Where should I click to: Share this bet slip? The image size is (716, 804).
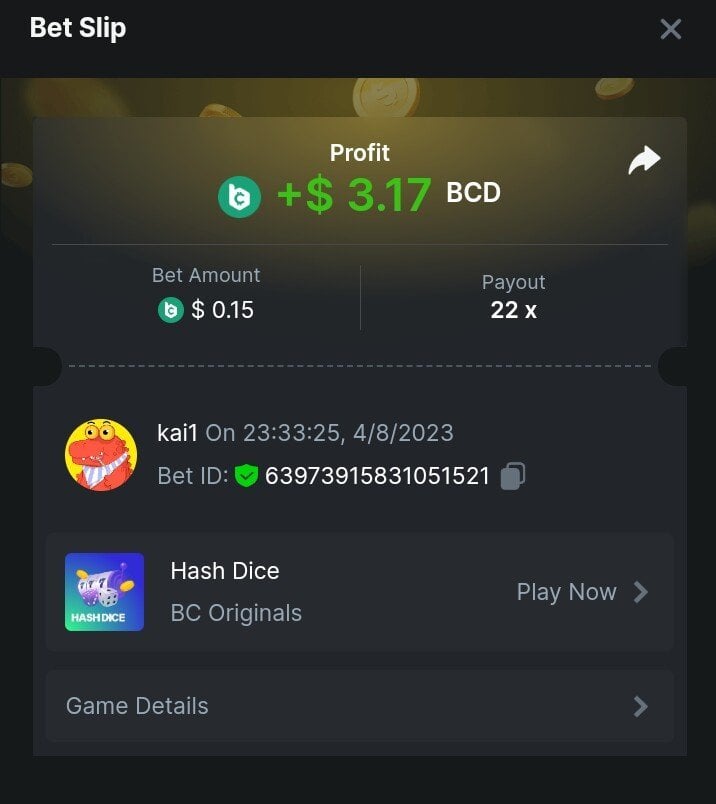644,160
